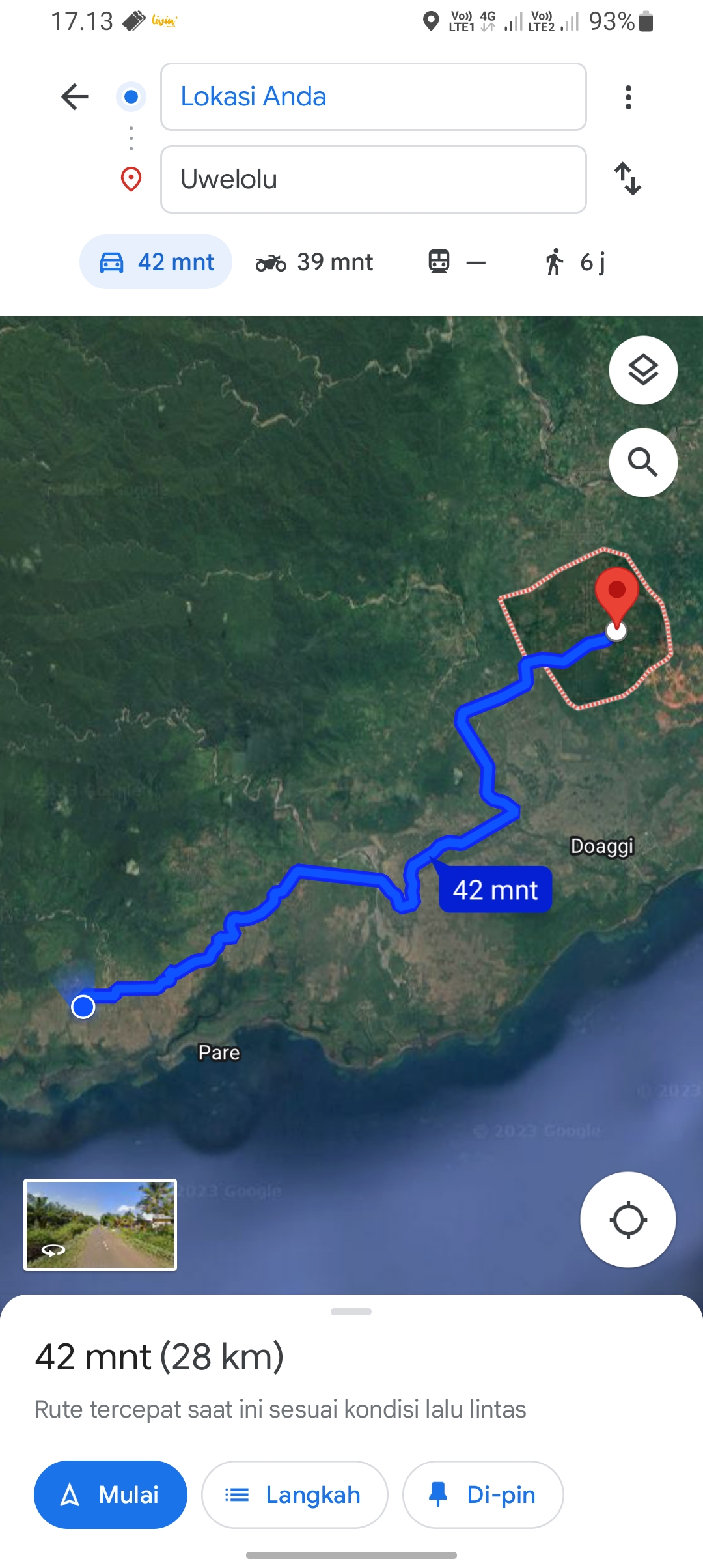This screenshot has width=703, height=1568.
Task: Select the car mode showing 42 mnt
Action: coord(156,262)
